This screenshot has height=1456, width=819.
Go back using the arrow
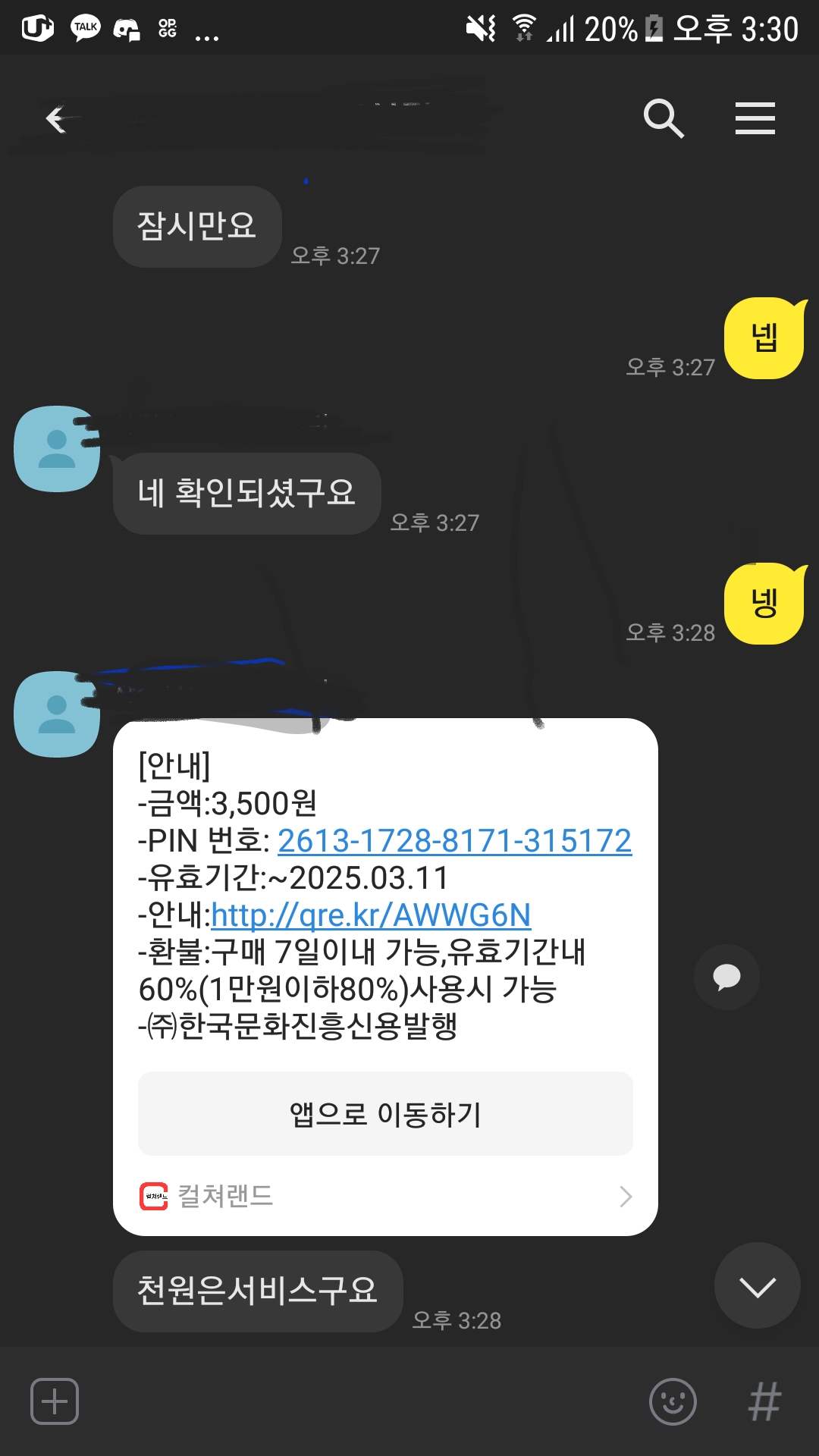(x=56, y=119)
